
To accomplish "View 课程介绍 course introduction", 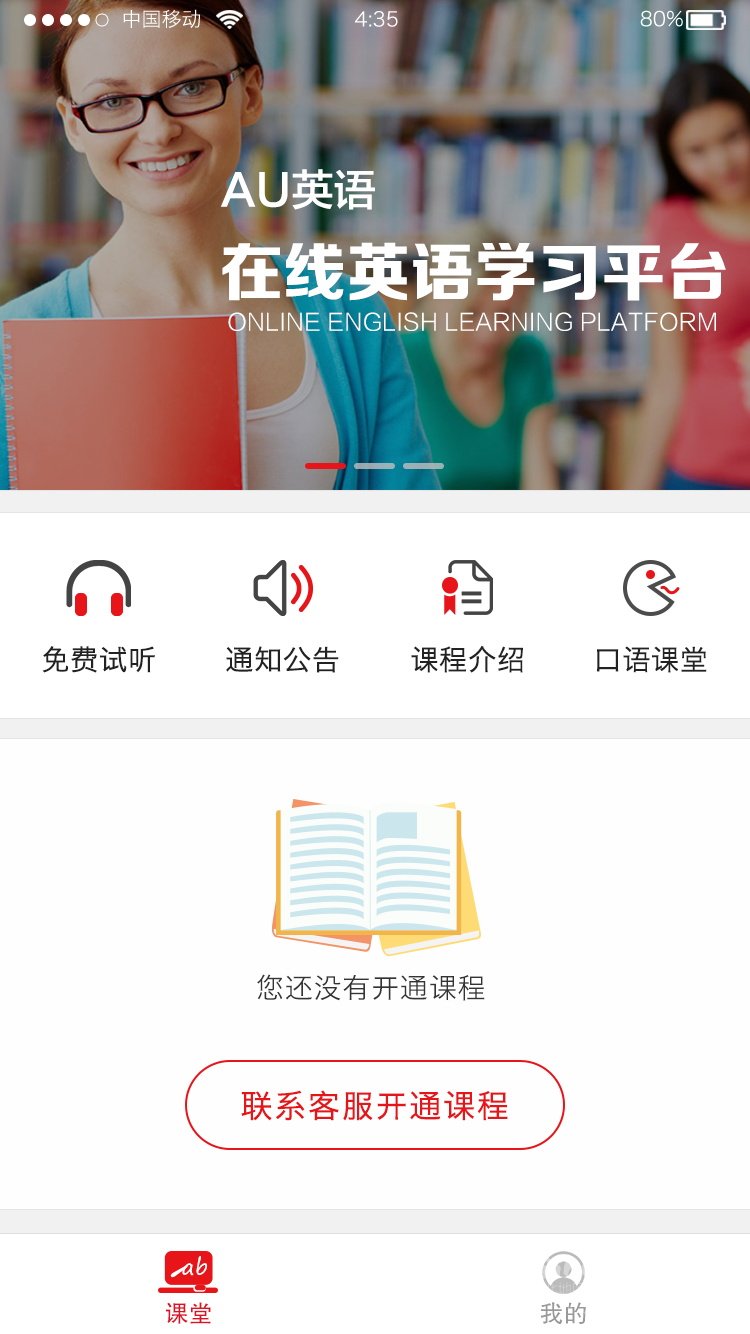I will point(468,615).
